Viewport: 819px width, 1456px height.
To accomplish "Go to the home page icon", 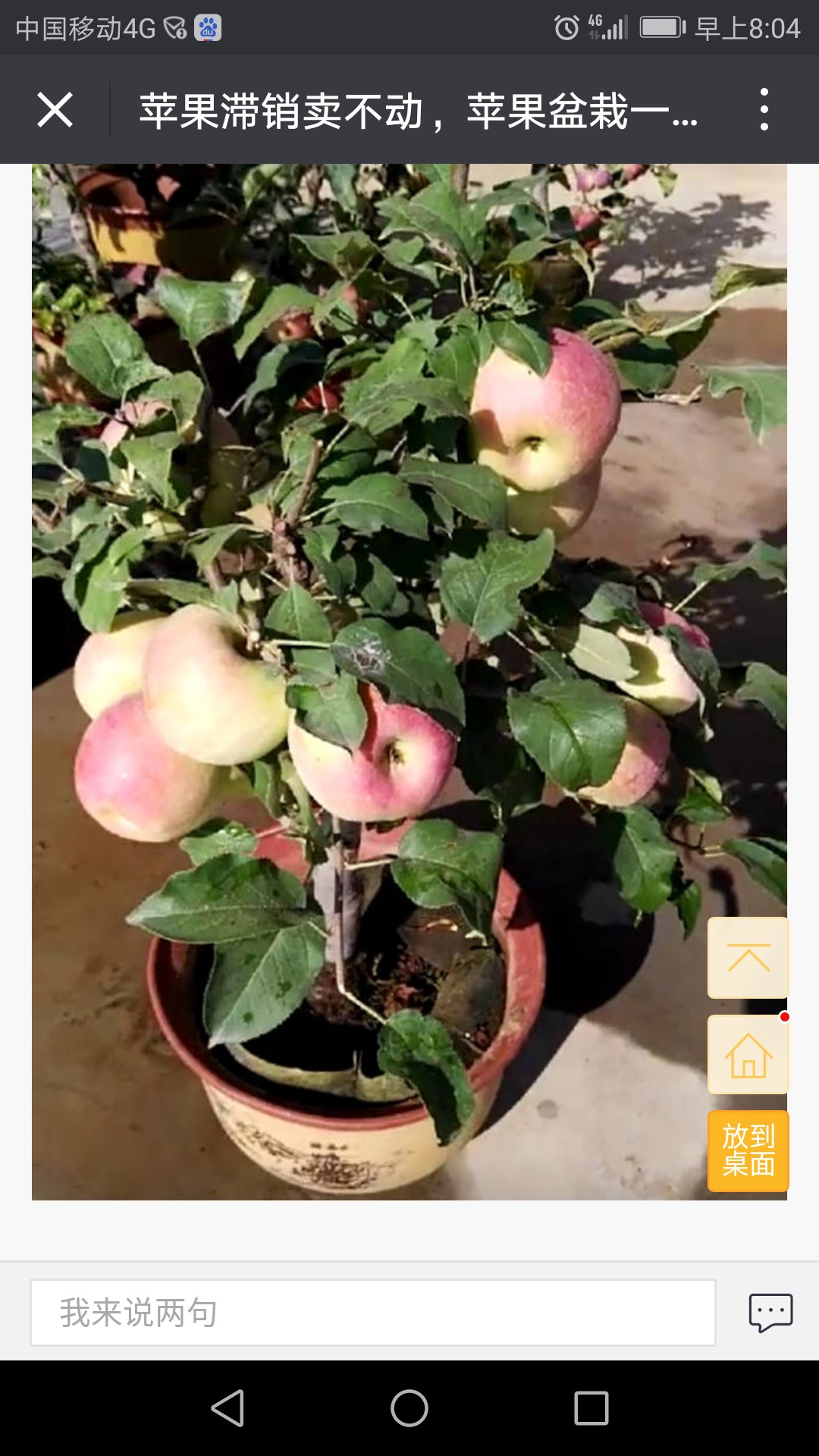I will (x=748, y=1054).
